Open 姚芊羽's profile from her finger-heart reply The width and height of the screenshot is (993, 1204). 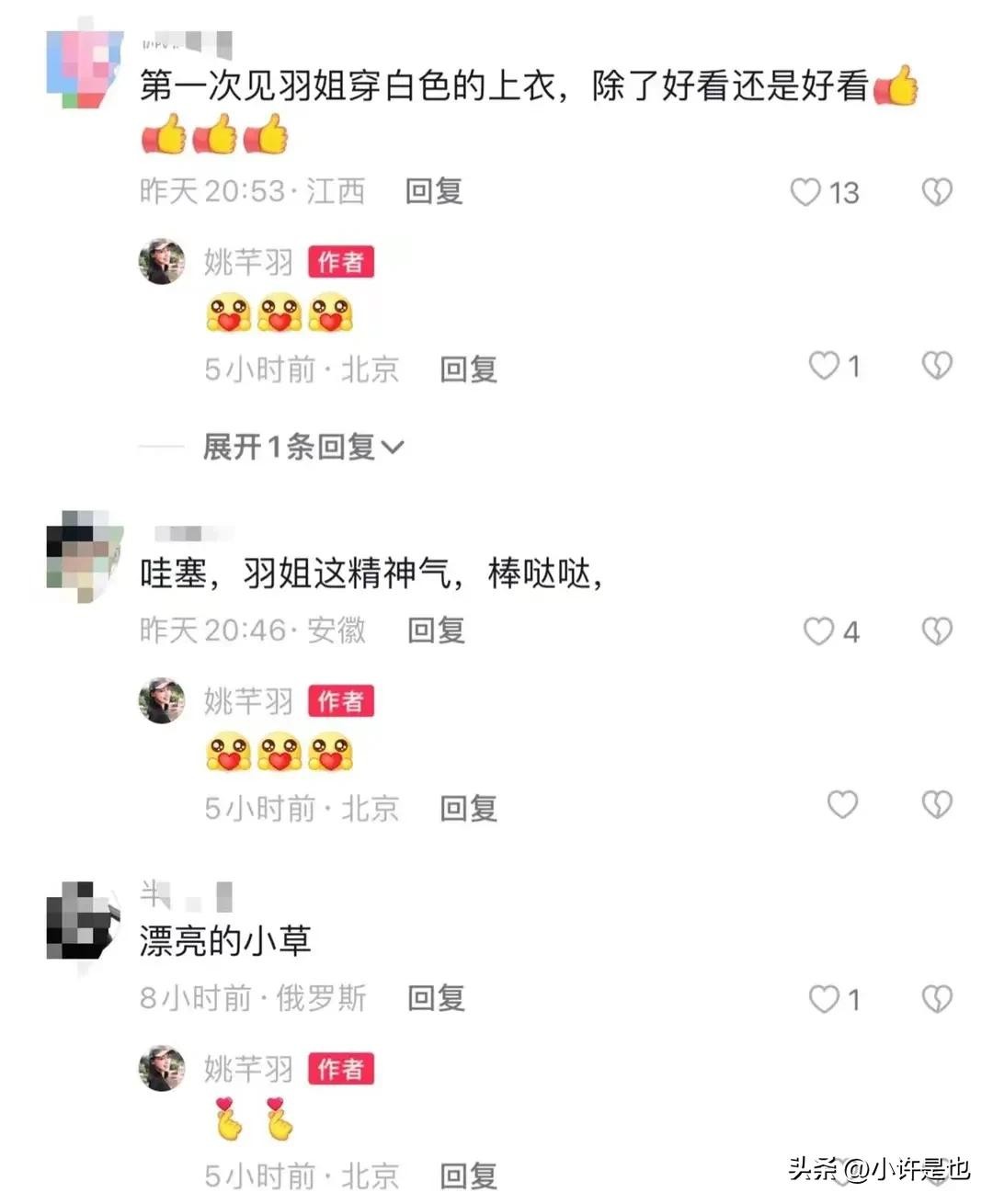pos(162,1069)
